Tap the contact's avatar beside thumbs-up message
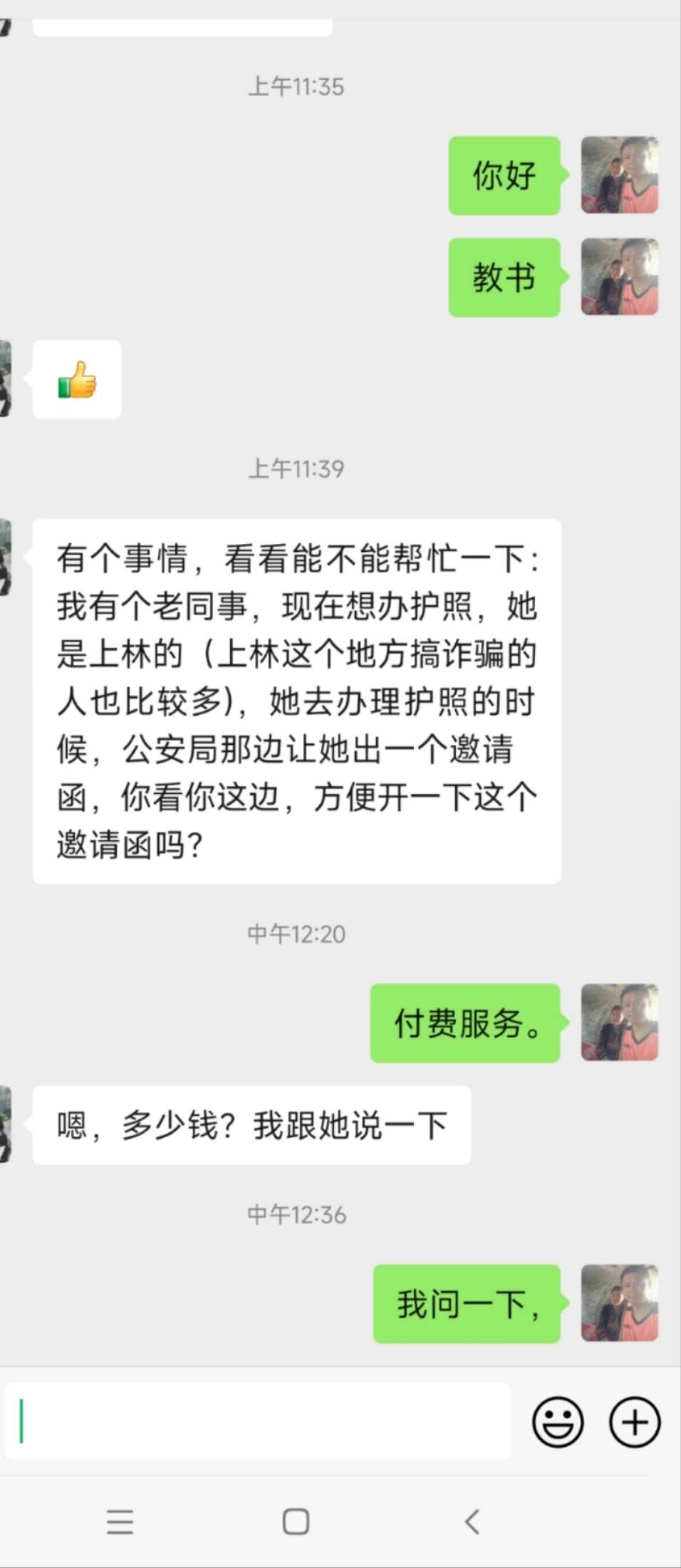 pos(6,379)
